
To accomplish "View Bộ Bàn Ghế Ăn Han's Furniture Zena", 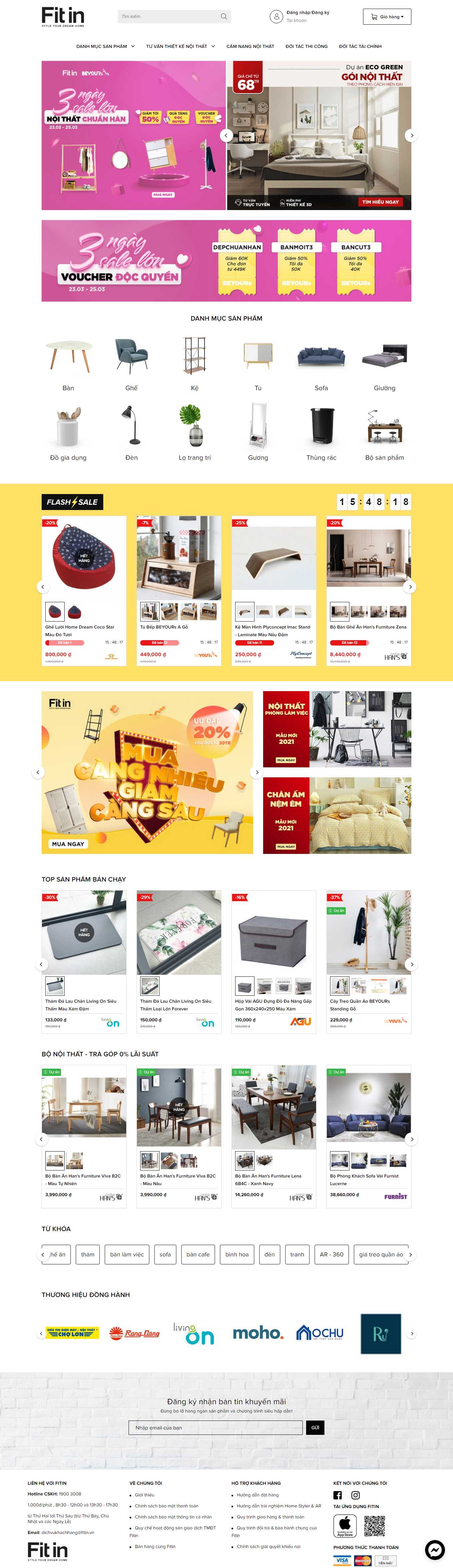I will tap(368, 626).
